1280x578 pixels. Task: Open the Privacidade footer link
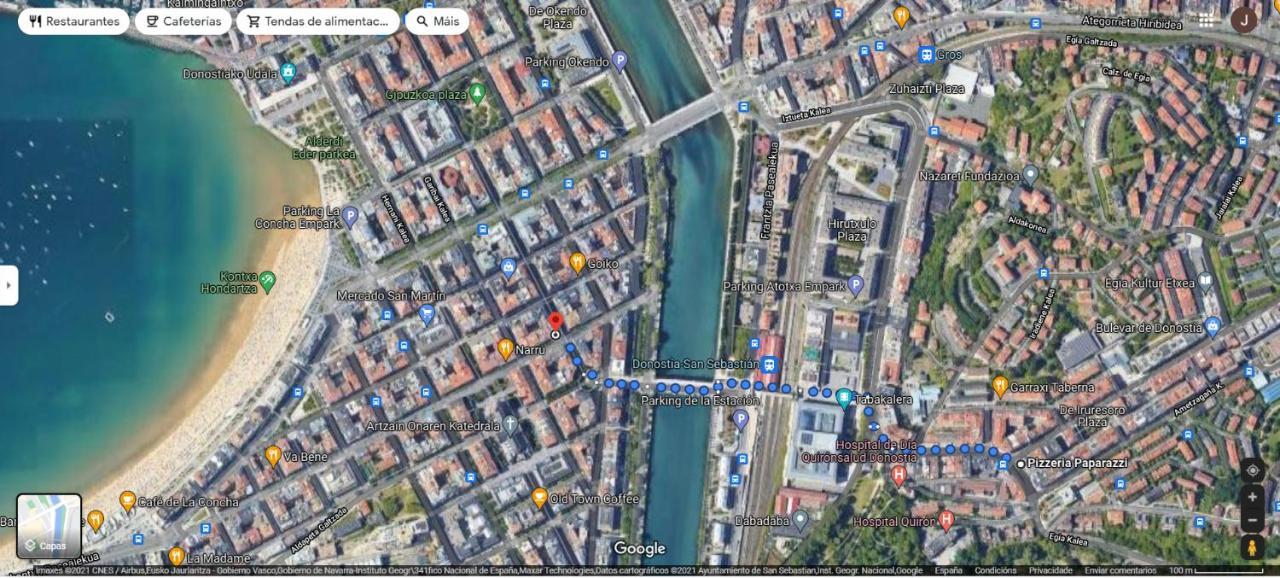tap(1050, 571)
